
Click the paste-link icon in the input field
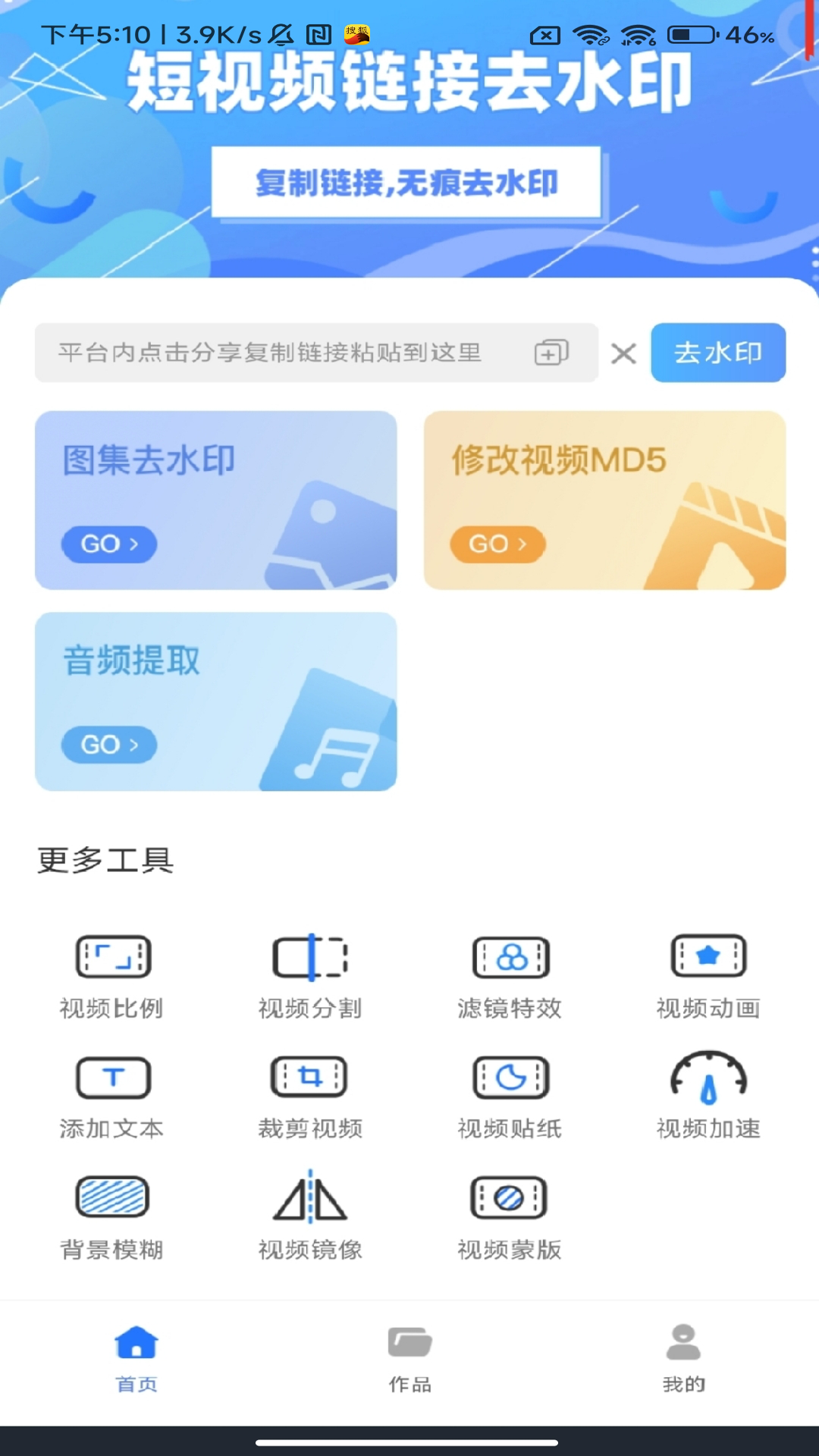click(551, 353)
